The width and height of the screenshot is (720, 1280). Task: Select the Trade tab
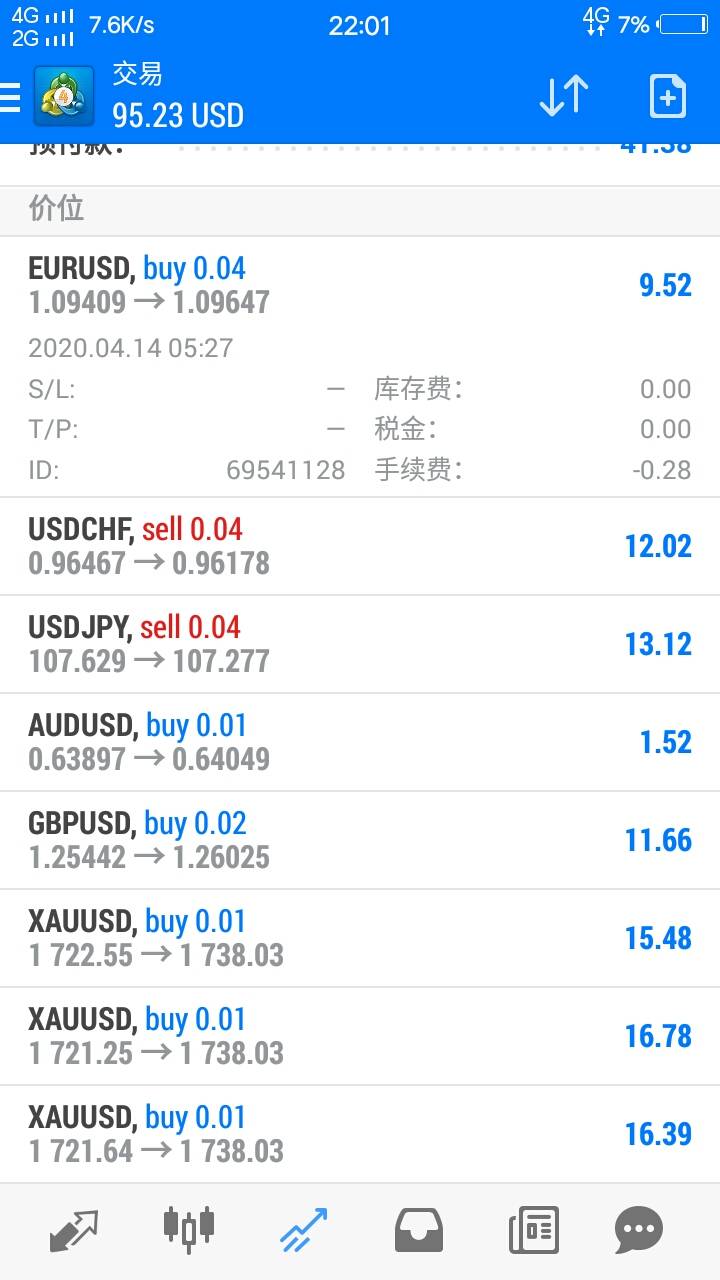point(303,1230)
